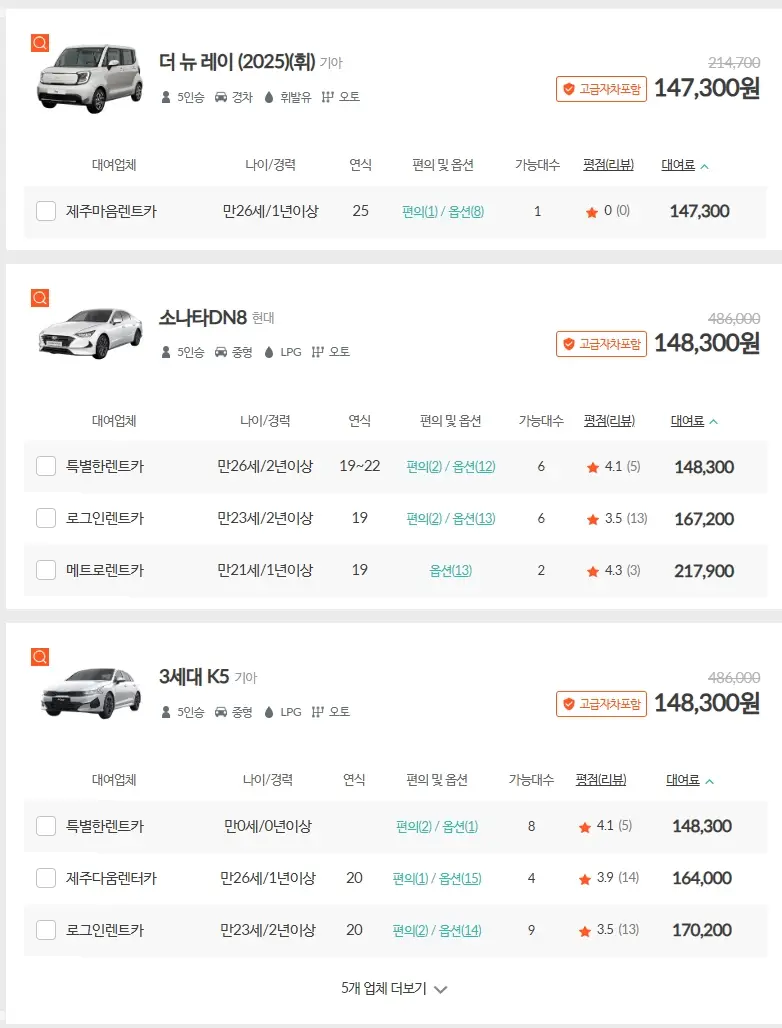Select the checkbox beside 로그인렌트카 under 소나타DN8
This screenshot has height=1028, width=782.
[46, 518]
